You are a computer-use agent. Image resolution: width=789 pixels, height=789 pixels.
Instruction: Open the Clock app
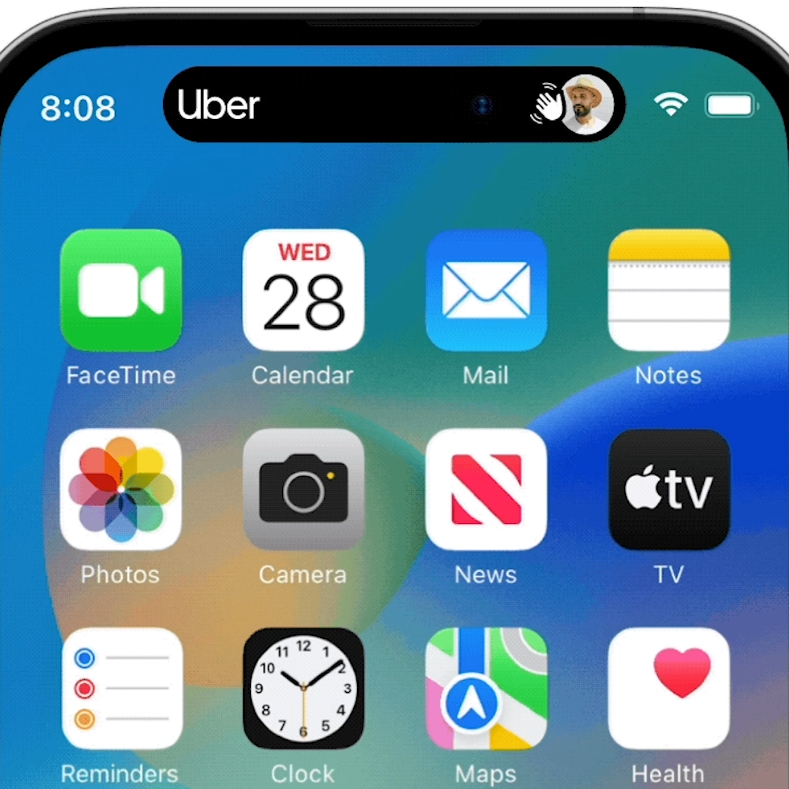303,688
